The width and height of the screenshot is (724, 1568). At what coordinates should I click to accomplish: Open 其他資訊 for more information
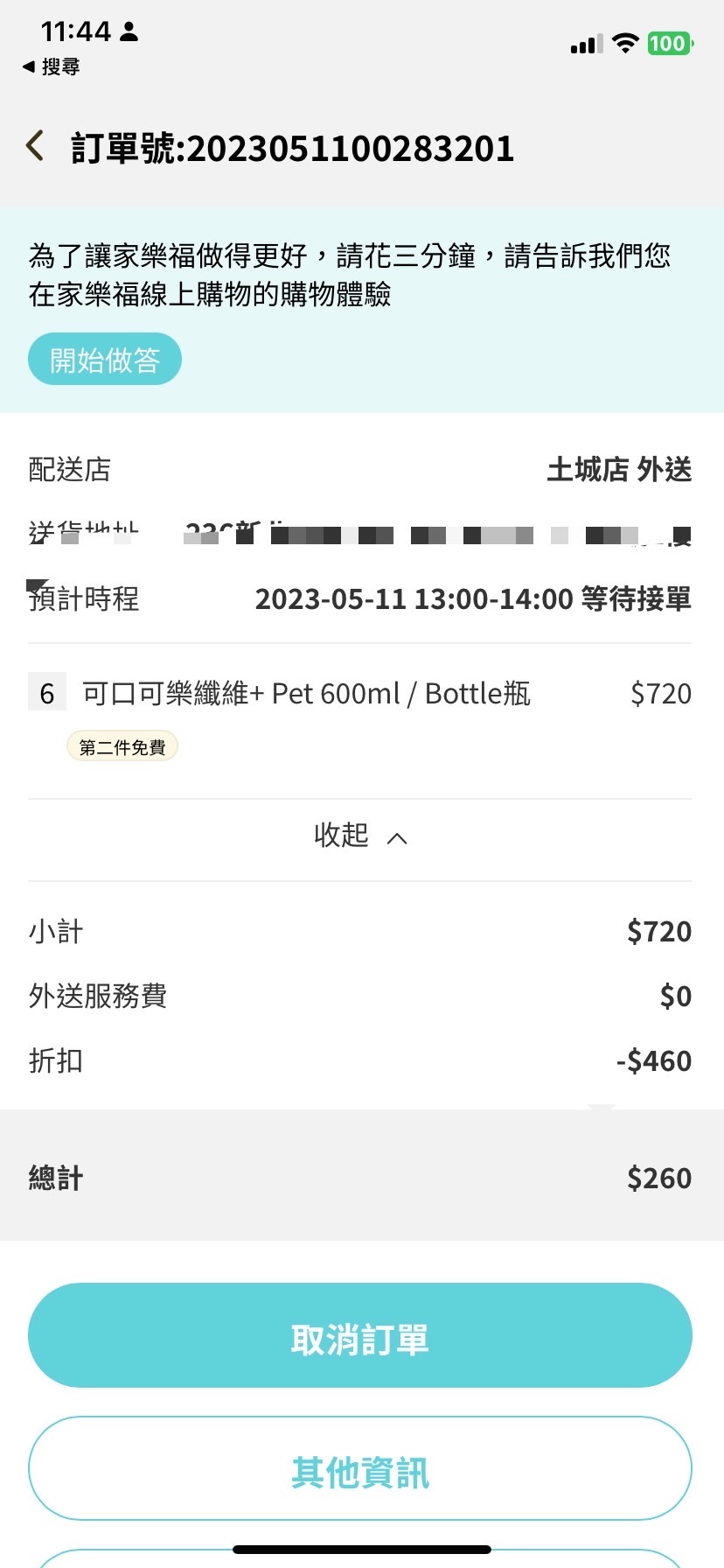[x=360, y=1468]
